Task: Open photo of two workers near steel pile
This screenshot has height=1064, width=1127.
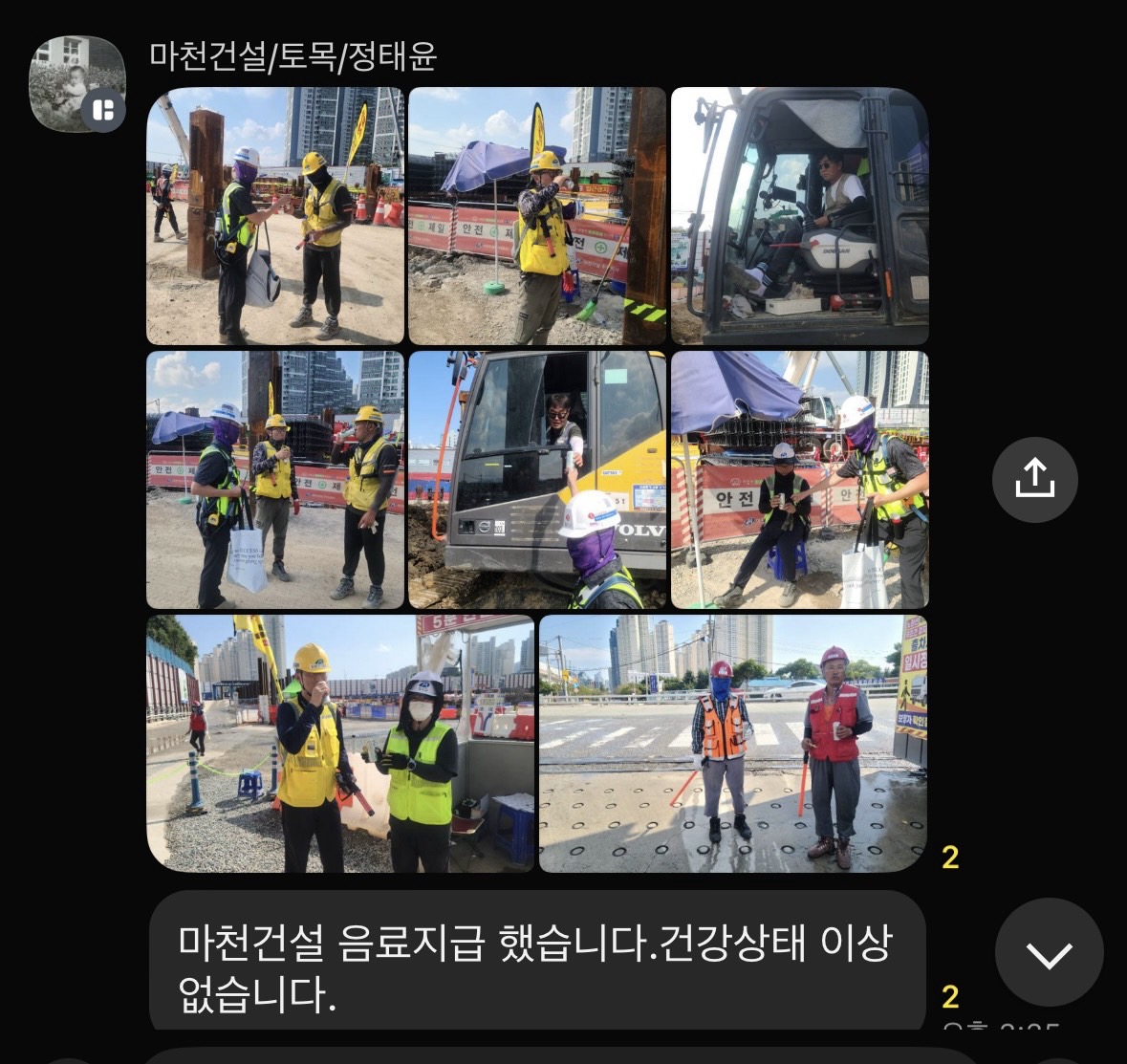Action: tap(275, 216)
